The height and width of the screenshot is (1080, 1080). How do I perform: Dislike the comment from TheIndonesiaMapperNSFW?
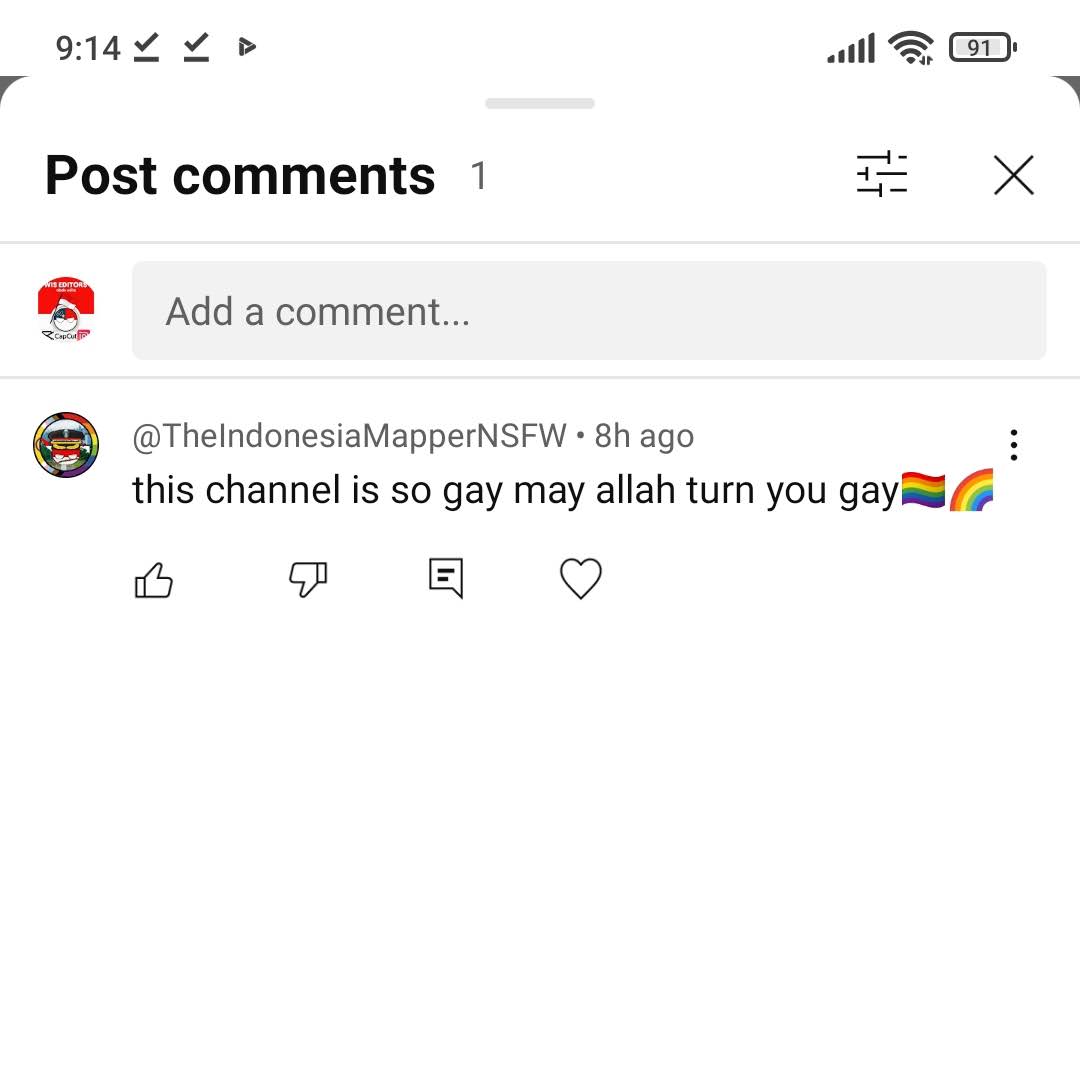(307, 579)
